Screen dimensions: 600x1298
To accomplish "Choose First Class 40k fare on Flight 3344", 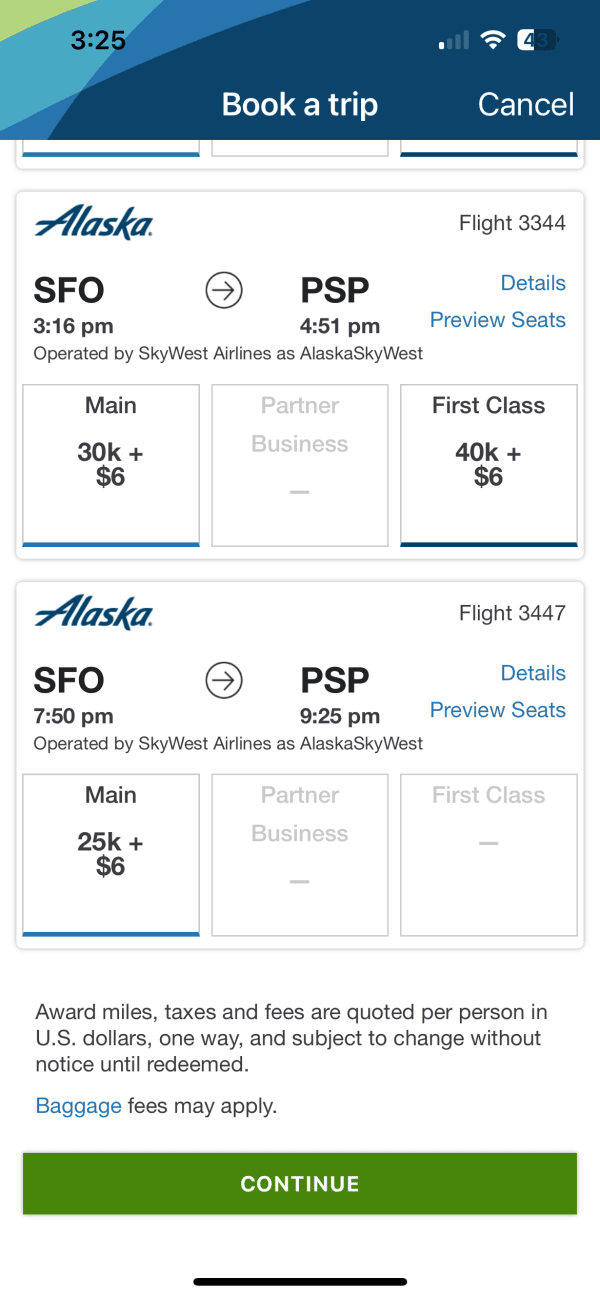I will point(489,465).
